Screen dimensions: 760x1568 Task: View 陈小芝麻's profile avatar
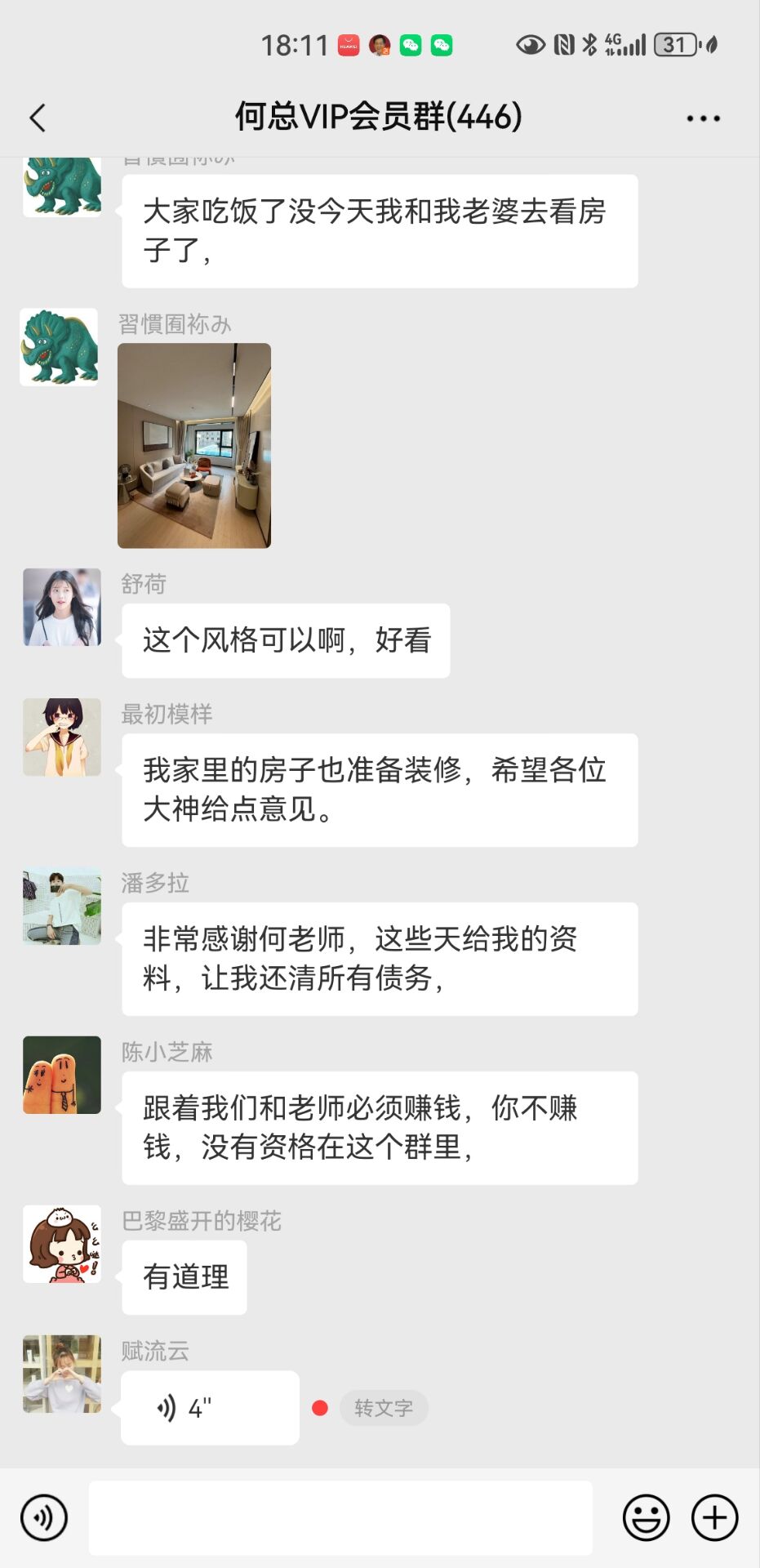pos(62,1075)
